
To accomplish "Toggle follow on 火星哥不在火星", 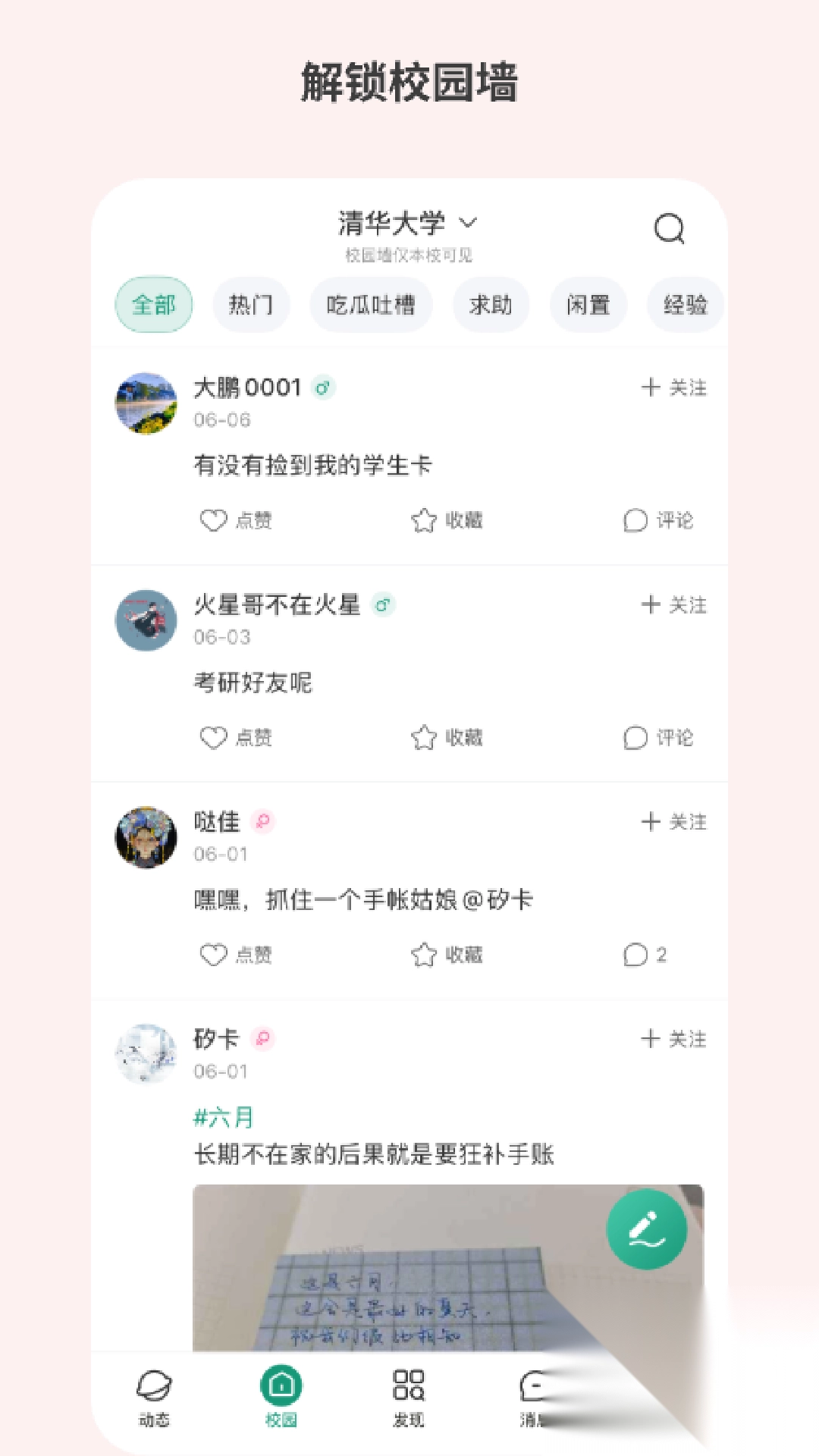I will coord(672,606).
